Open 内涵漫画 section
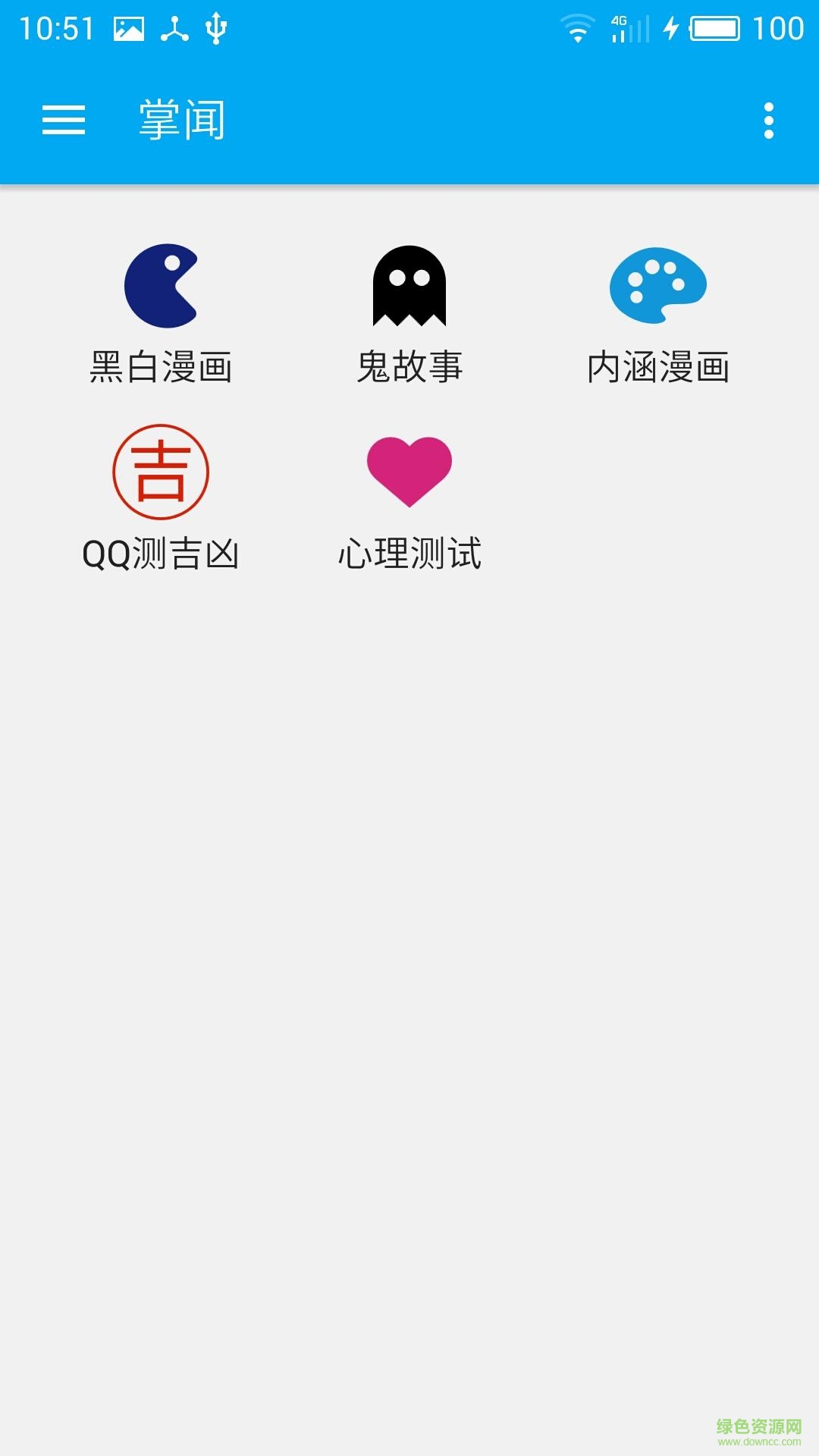The width and height of the screenshot is (819, 1456). tap(658, 312)
